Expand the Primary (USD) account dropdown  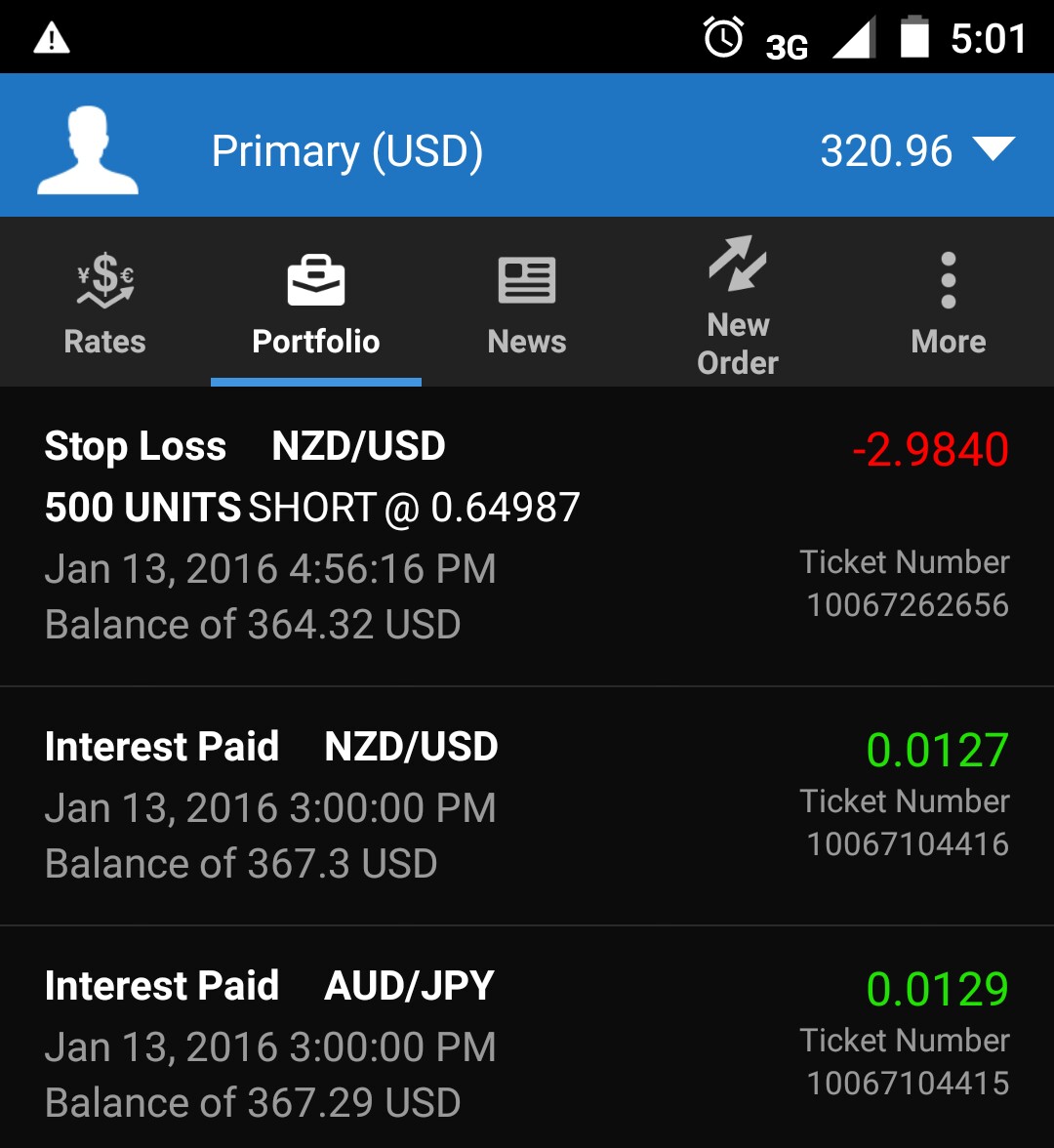[993, 150]
